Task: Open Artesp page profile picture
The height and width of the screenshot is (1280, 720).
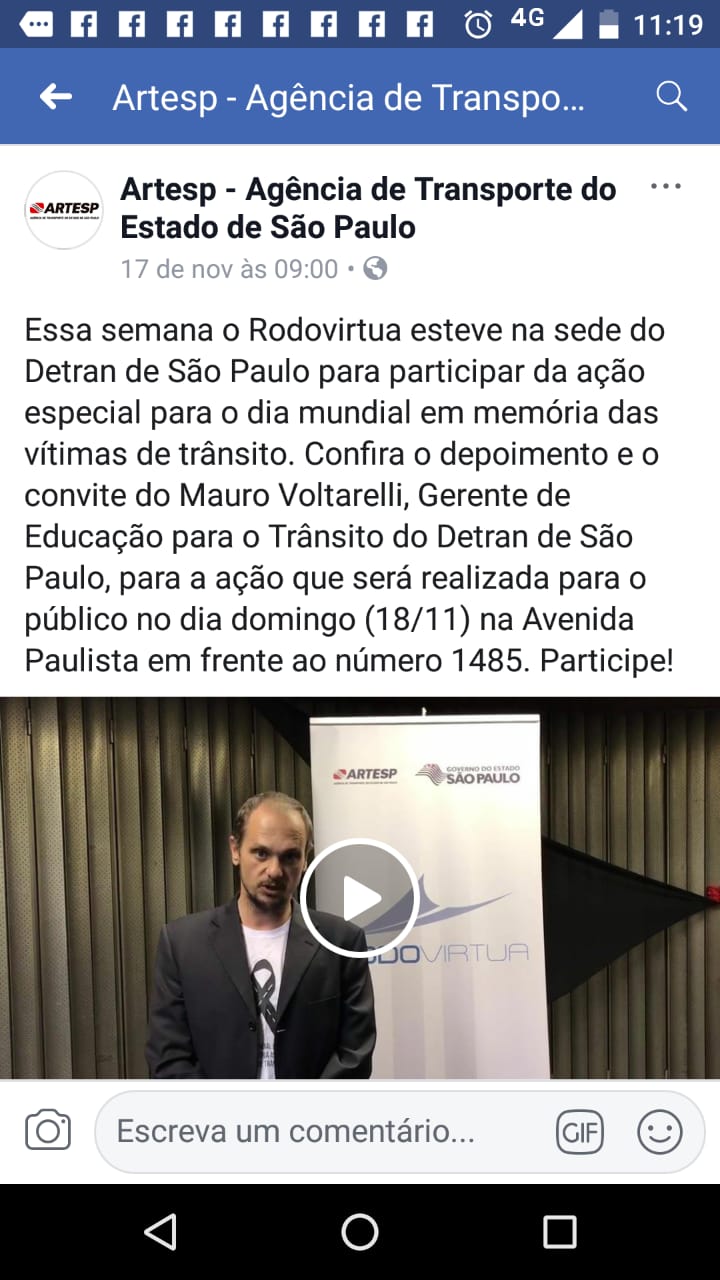Action: point(64,209)
